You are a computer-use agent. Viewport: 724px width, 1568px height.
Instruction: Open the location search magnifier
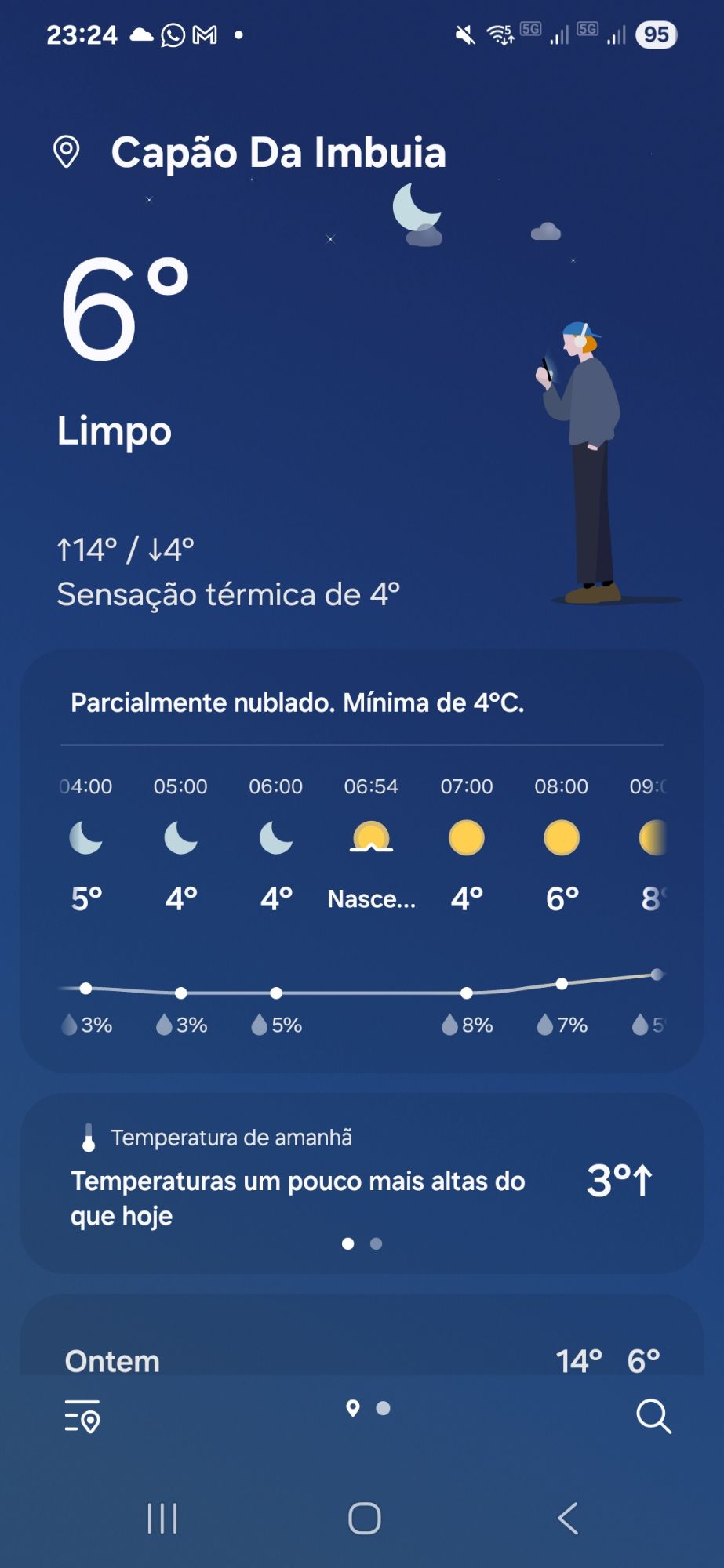coord(653,1416)
